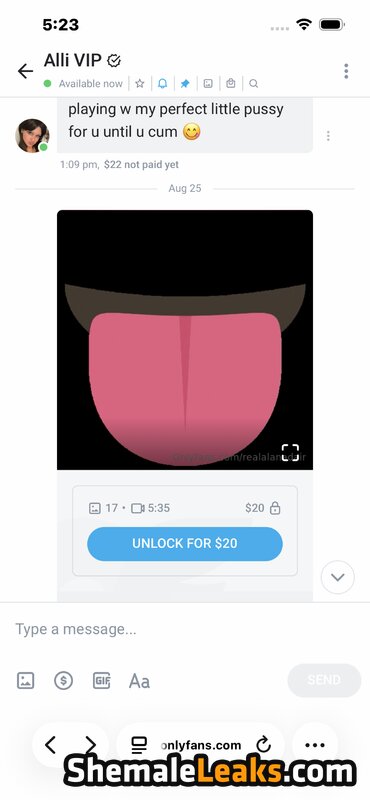370x800 pixels.
Task: Reload the page in browser
Action: click(x=263, y=745)
